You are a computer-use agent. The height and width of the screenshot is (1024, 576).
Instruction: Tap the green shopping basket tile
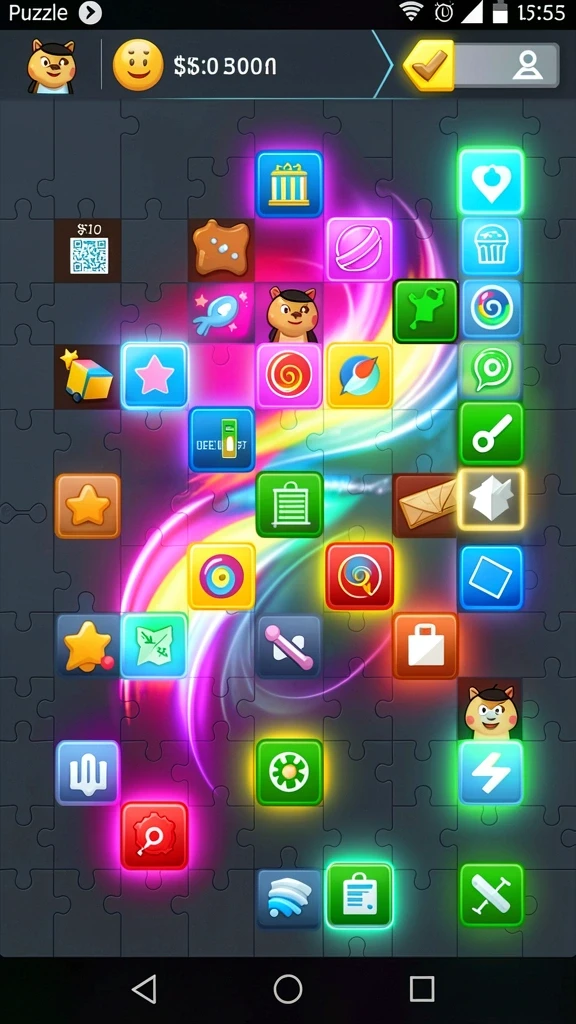click(x=289, y=505)
